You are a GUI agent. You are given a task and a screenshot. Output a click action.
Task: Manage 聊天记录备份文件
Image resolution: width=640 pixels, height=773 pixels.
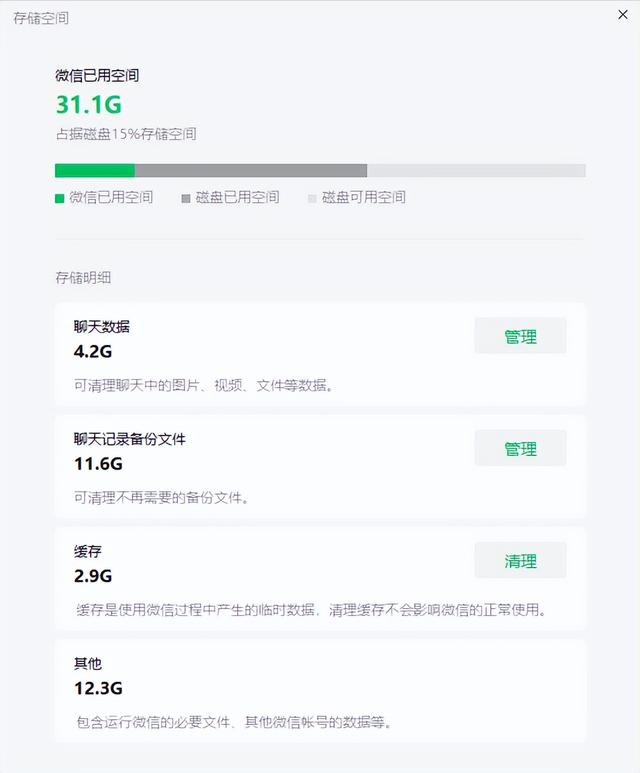(520, 449)
